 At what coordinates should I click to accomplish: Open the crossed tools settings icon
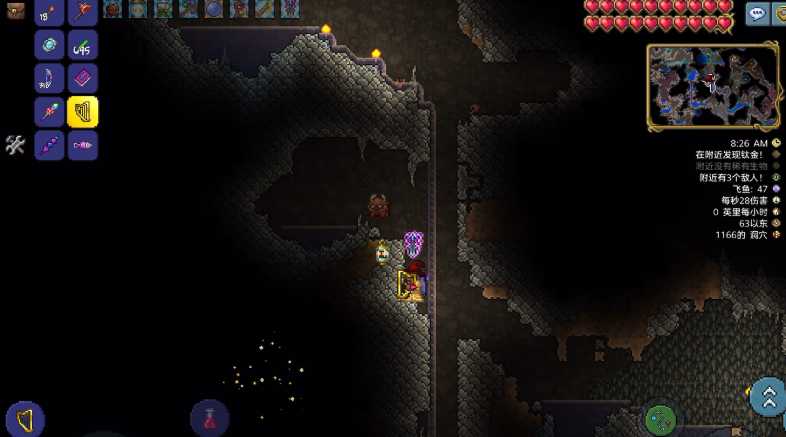[x=15, y=145]
